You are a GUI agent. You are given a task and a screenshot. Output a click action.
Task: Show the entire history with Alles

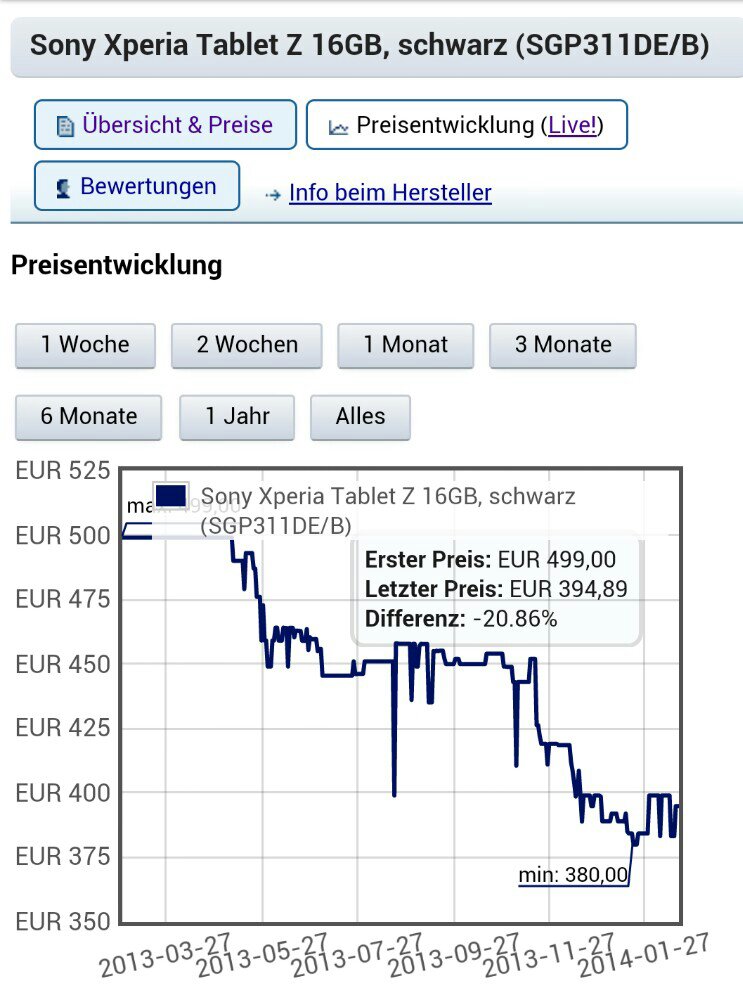pyautogui.click(x=360, y=416)
